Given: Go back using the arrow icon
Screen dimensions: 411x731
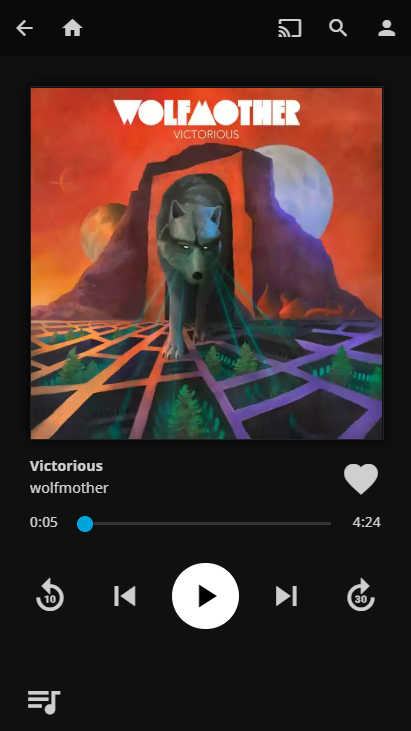Looking at the screenshot, I should point(24,28).
